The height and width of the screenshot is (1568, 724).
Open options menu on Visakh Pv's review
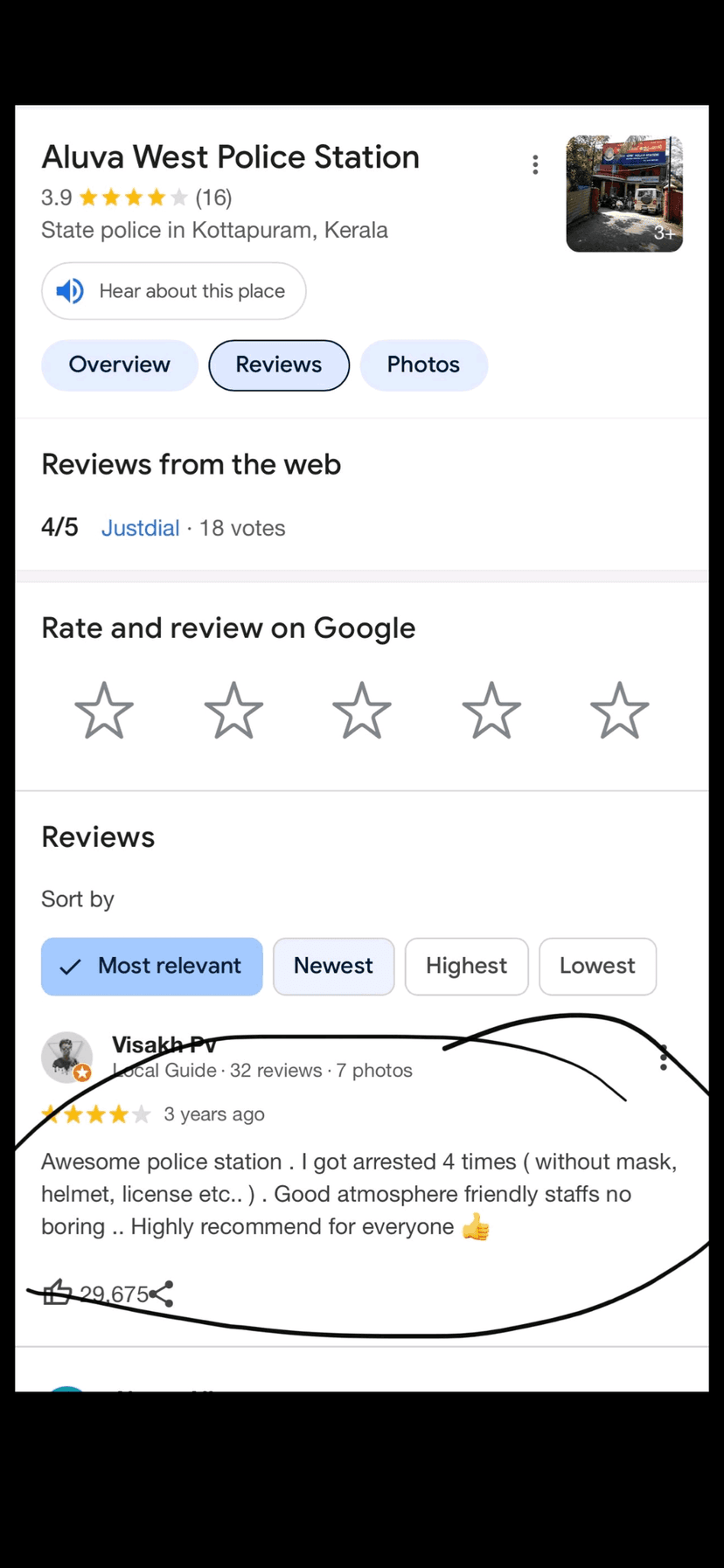(664, 1058)
